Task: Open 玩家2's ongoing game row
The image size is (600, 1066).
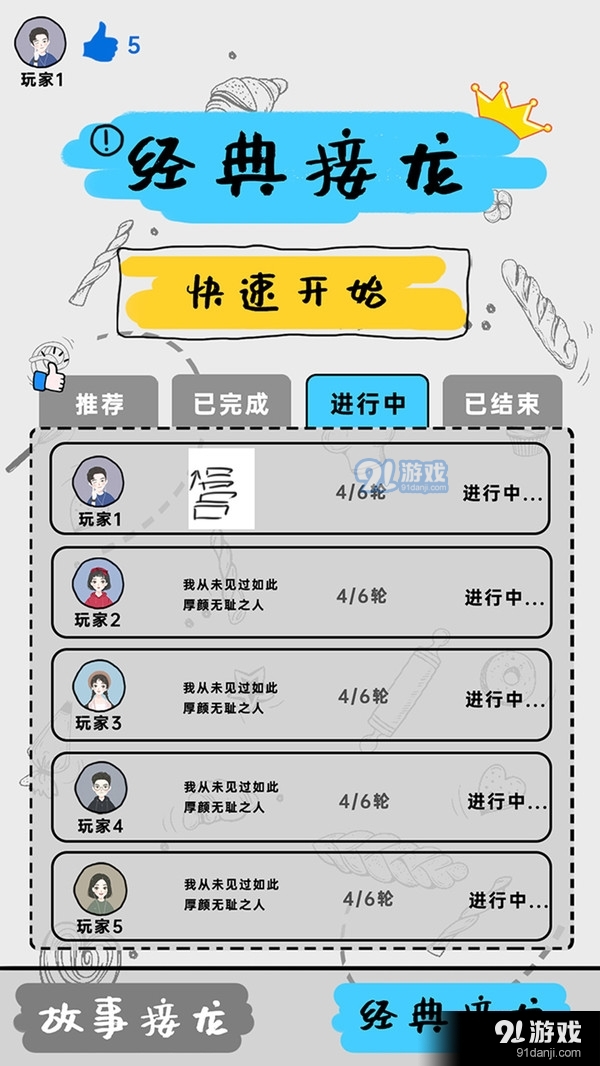Action: (x=300, y=593)
